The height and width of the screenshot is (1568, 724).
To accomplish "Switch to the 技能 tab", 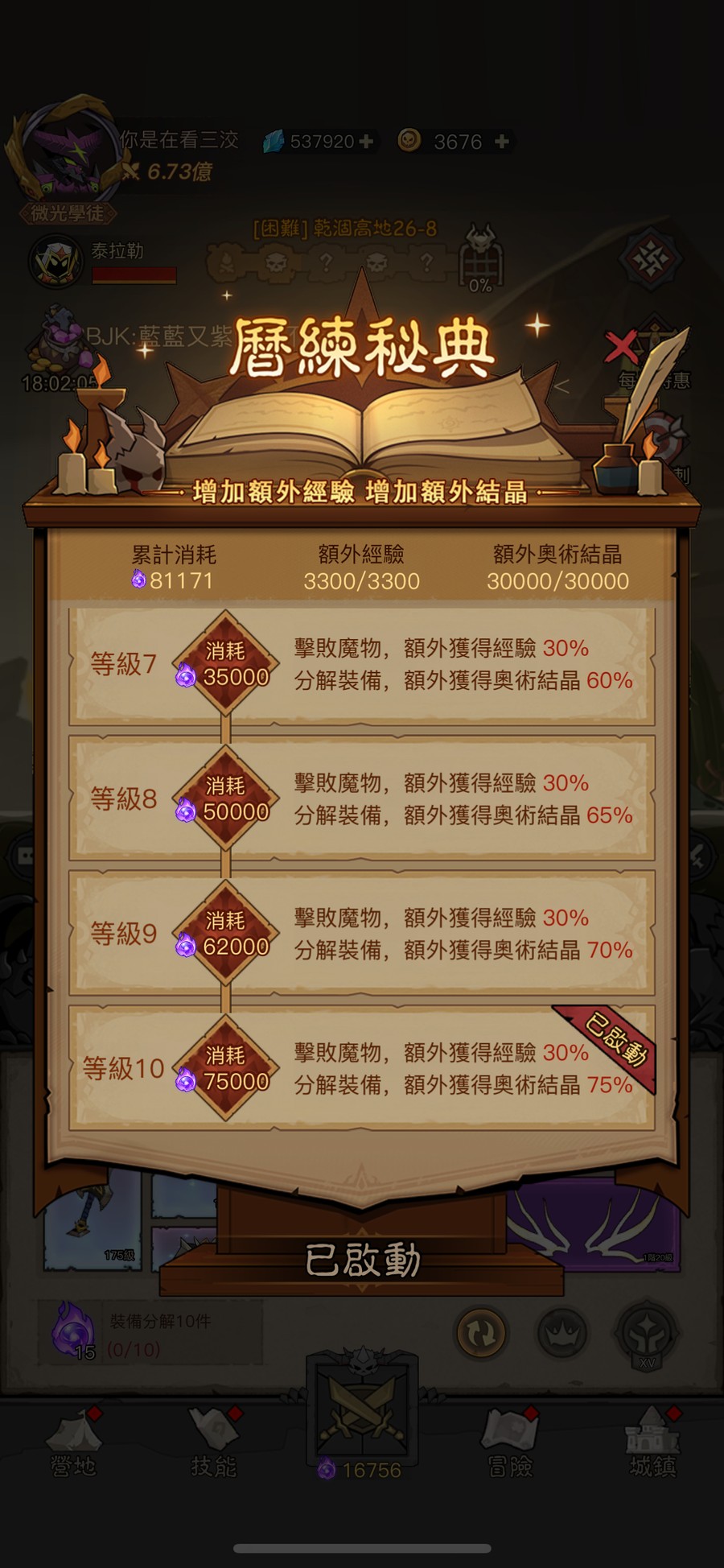I will [214, 1443].
